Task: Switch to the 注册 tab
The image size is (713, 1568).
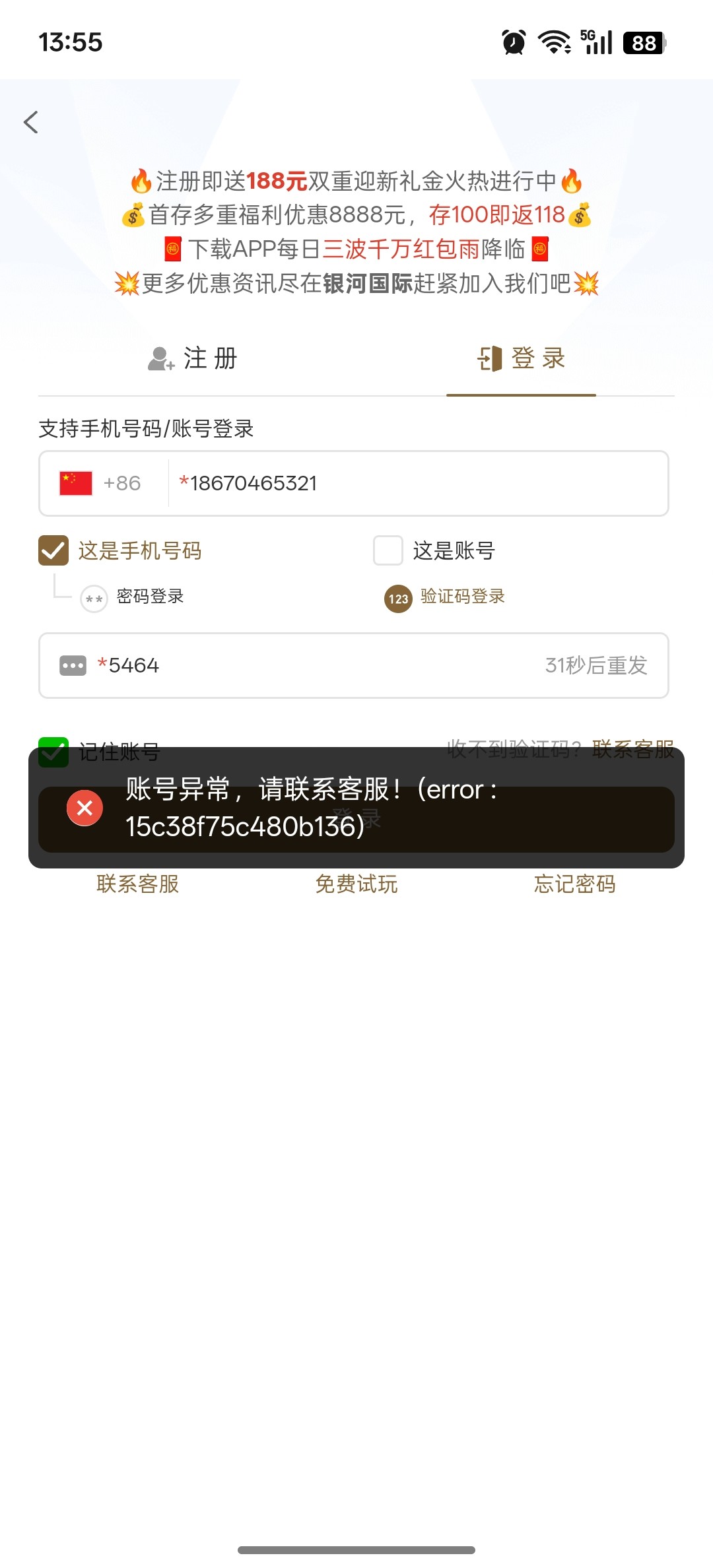Action: point(193,359)
